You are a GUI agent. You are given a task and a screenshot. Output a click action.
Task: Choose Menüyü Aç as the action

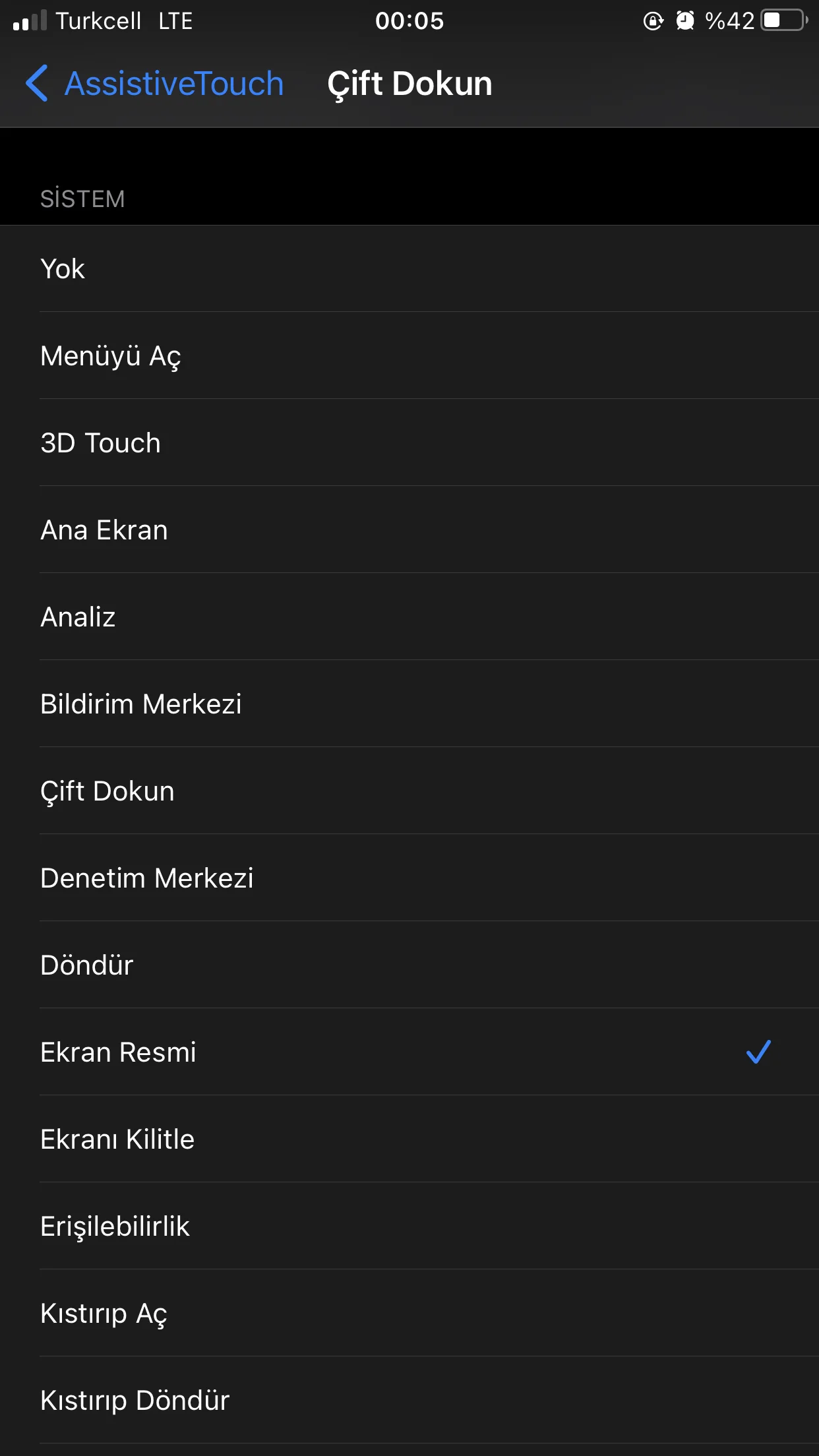point(409,356)
